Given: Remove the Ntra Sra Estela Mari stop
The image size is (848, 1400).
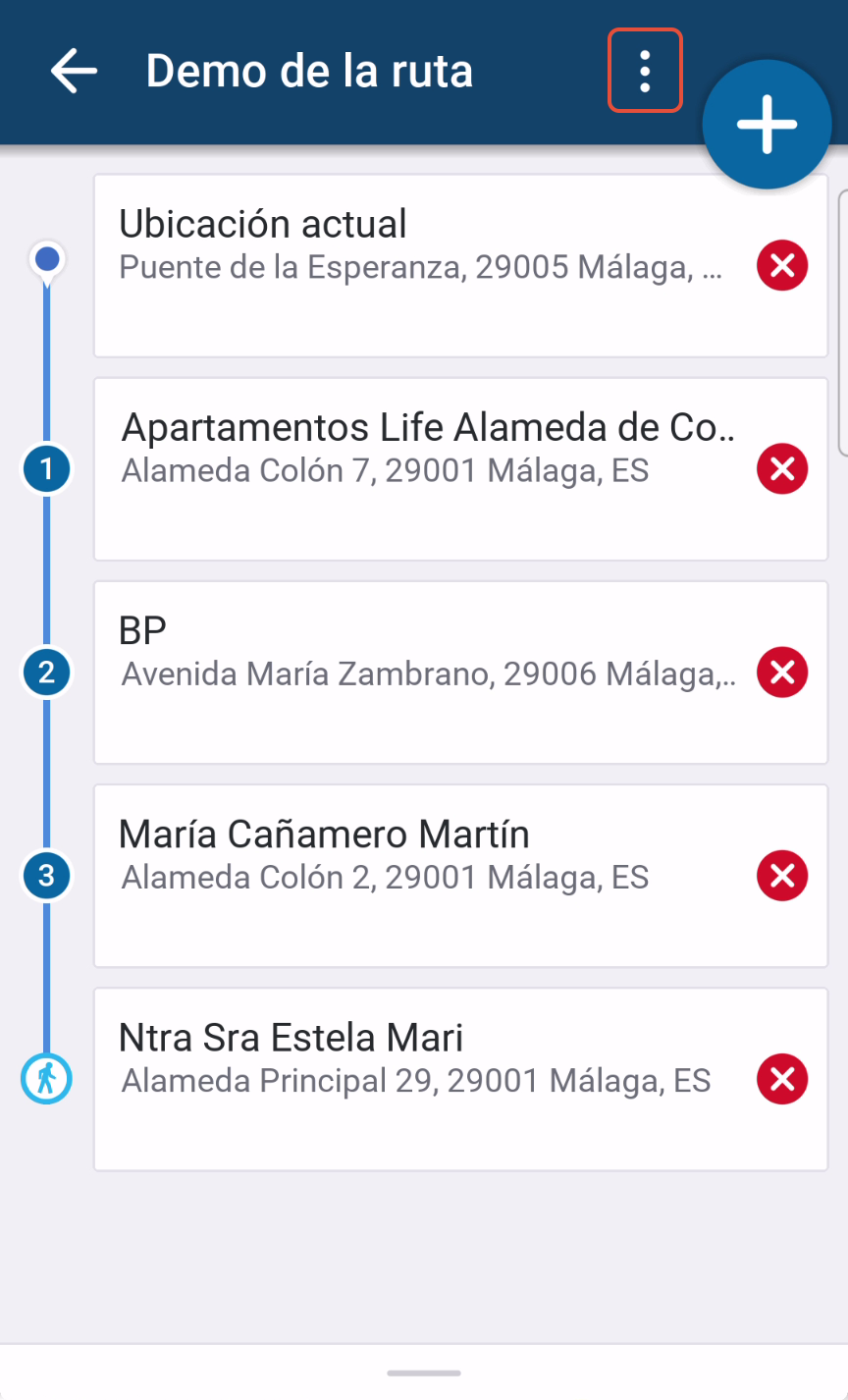Looking at the screenshot, I should (x=781, y=1079).
